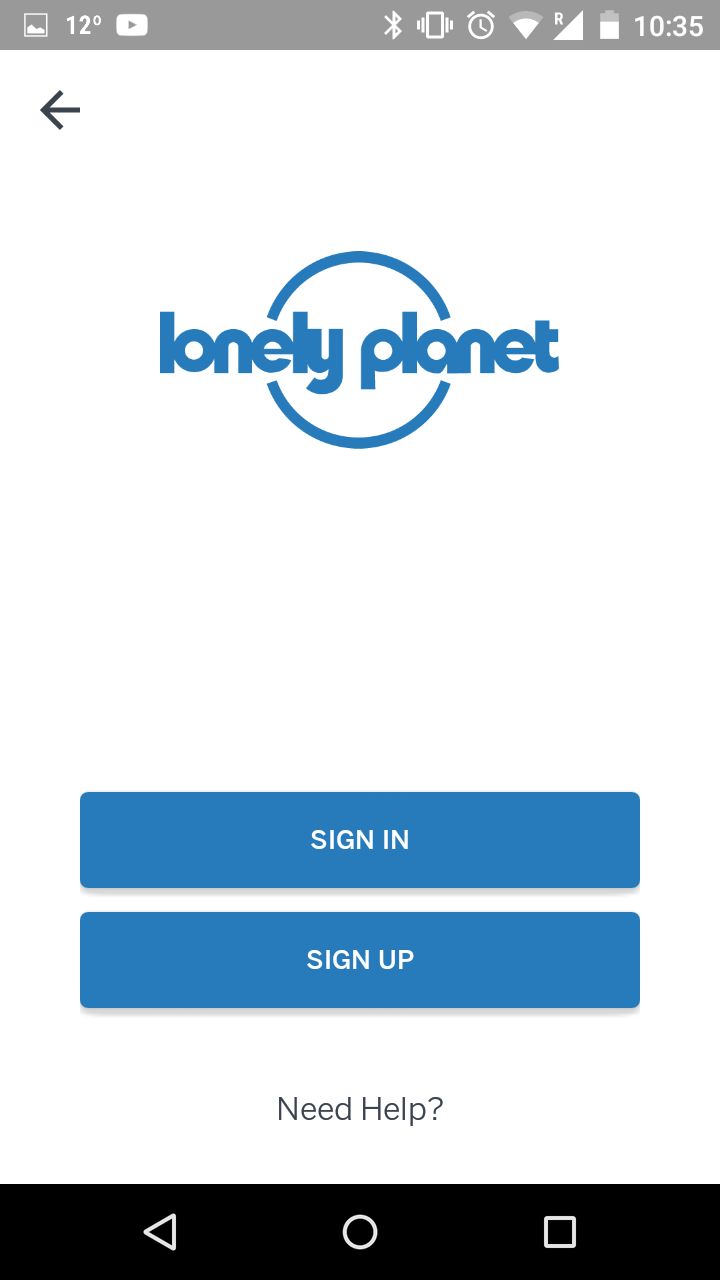Go back using the top-left arrow

click(60, 110)
